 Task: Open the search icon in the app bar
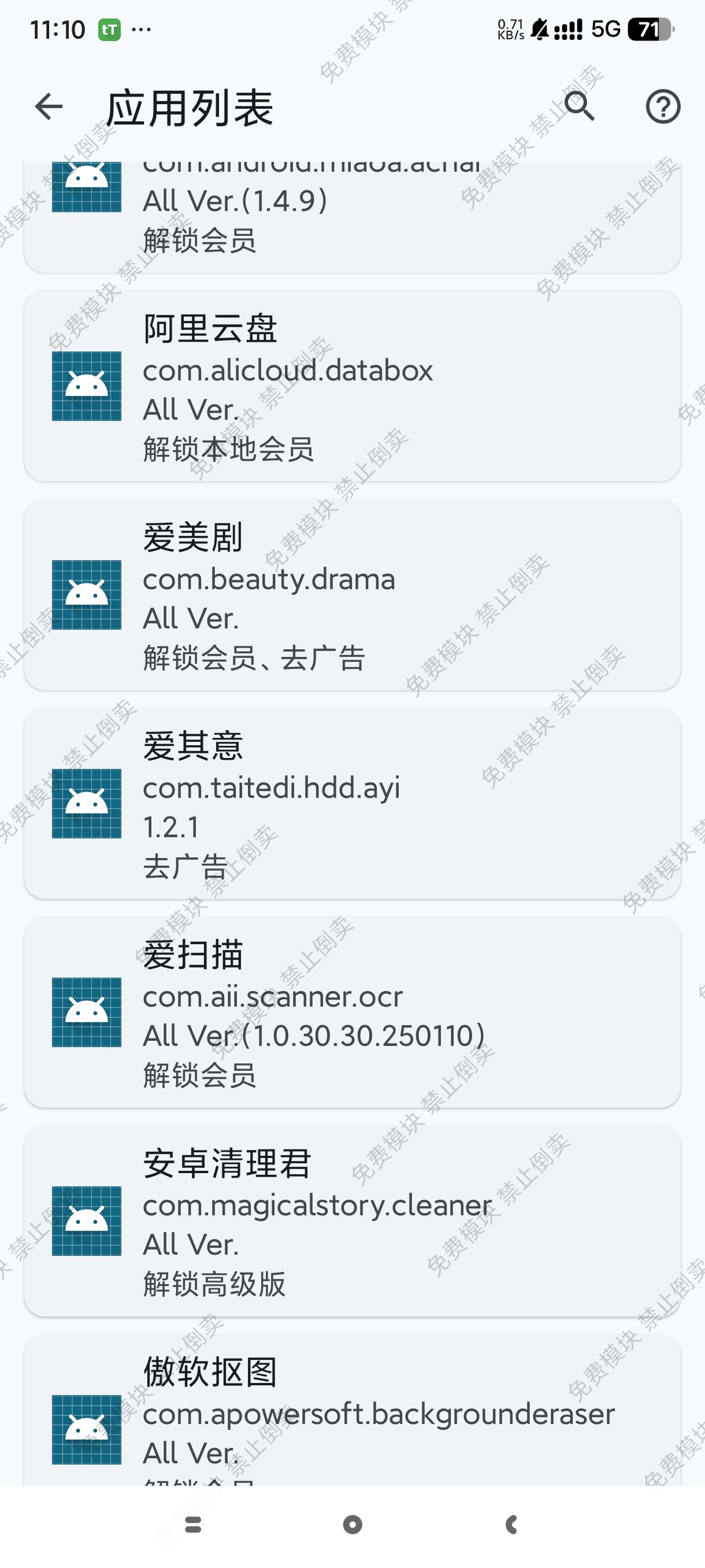click(578, 107)
